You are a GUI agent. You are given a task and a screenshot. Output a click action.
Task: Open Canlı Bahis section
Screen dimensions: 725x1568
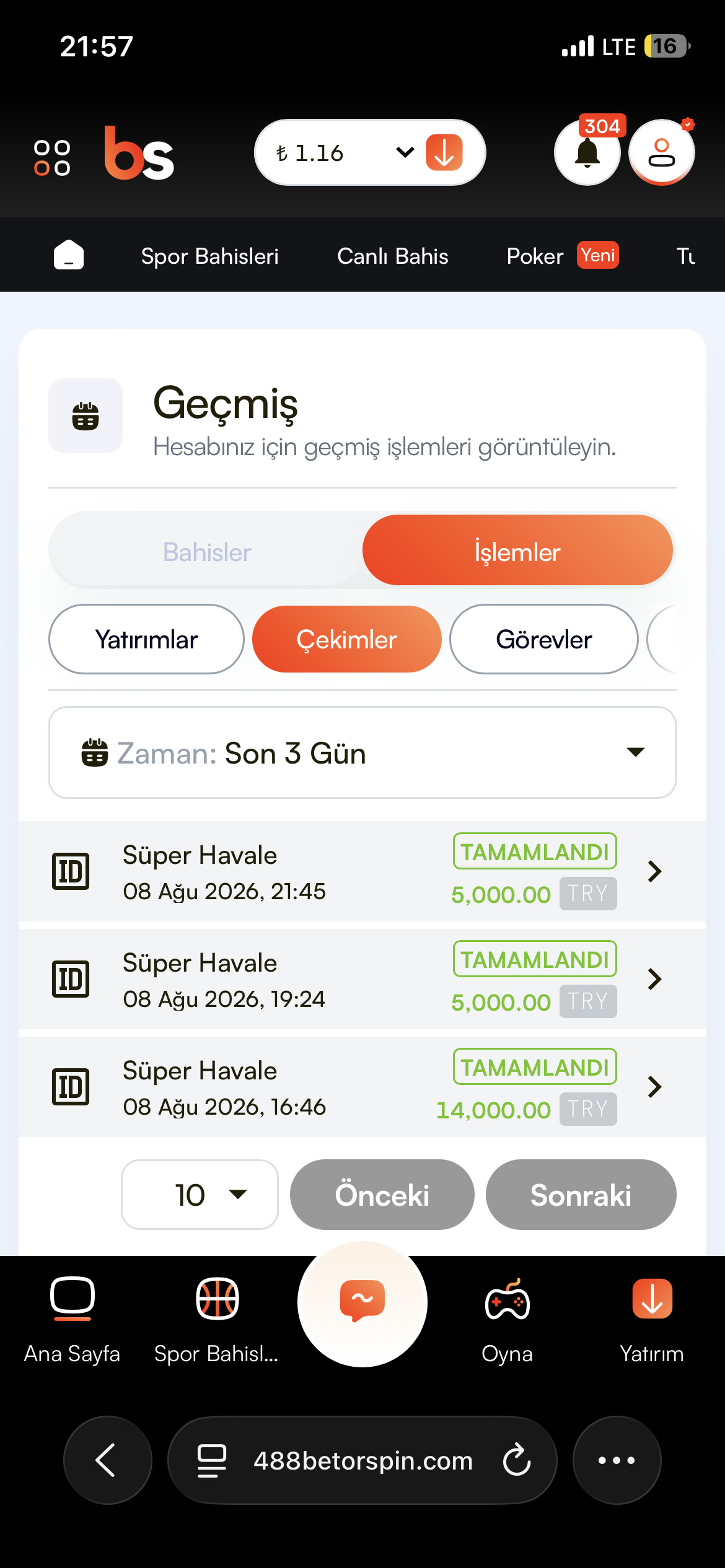[392, 256]
